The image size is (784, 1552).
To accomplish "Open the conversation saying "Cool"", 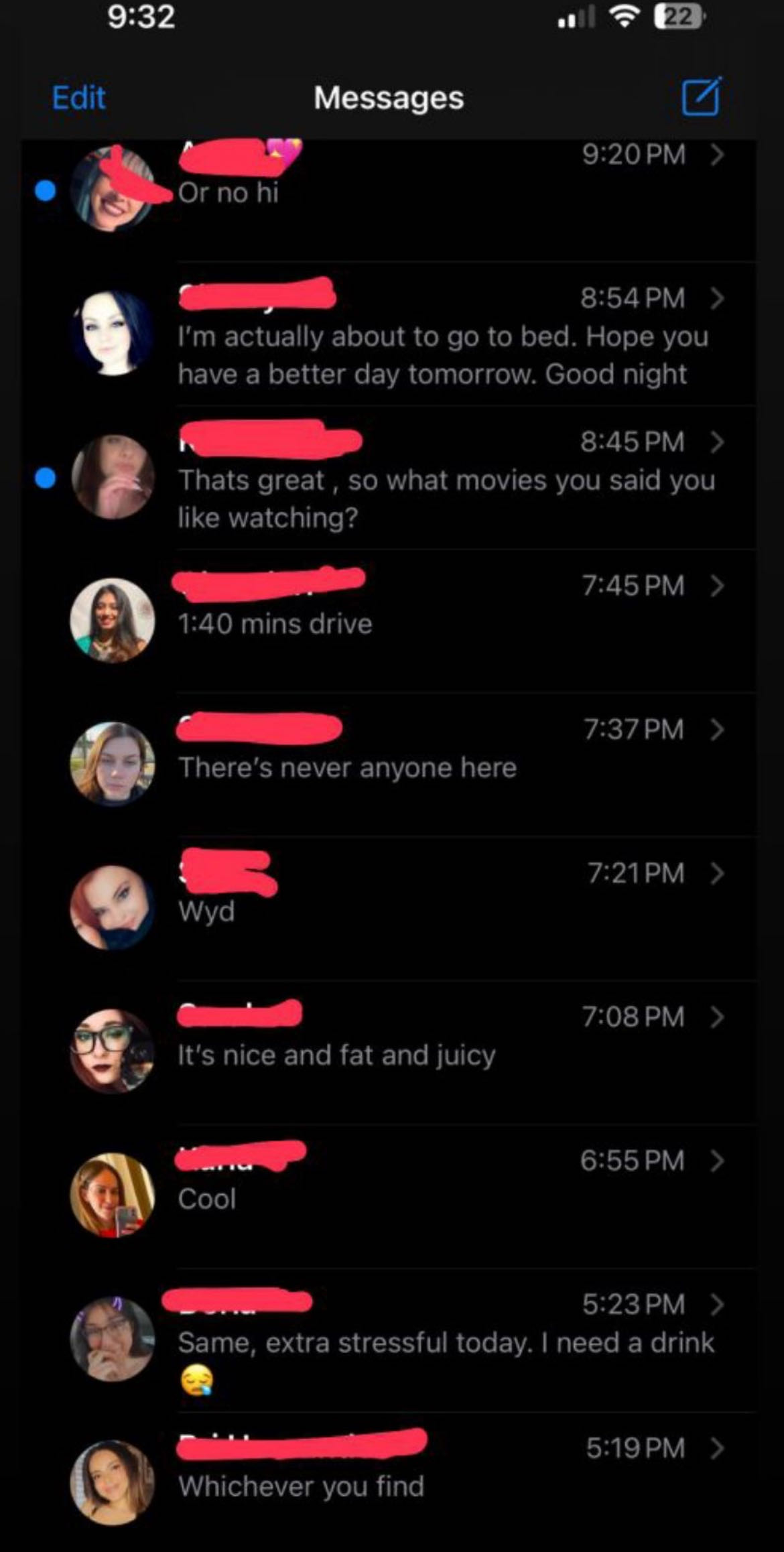I will (442, 1198).
